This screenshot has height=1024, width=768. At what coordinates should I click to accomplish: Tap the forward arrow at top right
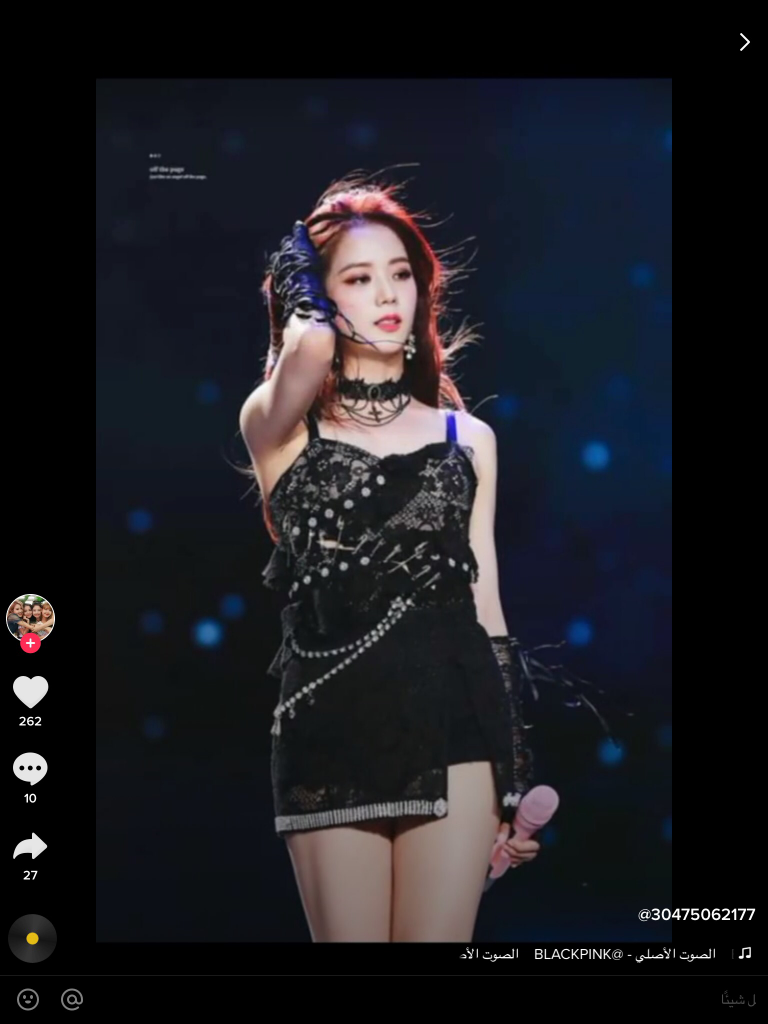coord(744,42)
